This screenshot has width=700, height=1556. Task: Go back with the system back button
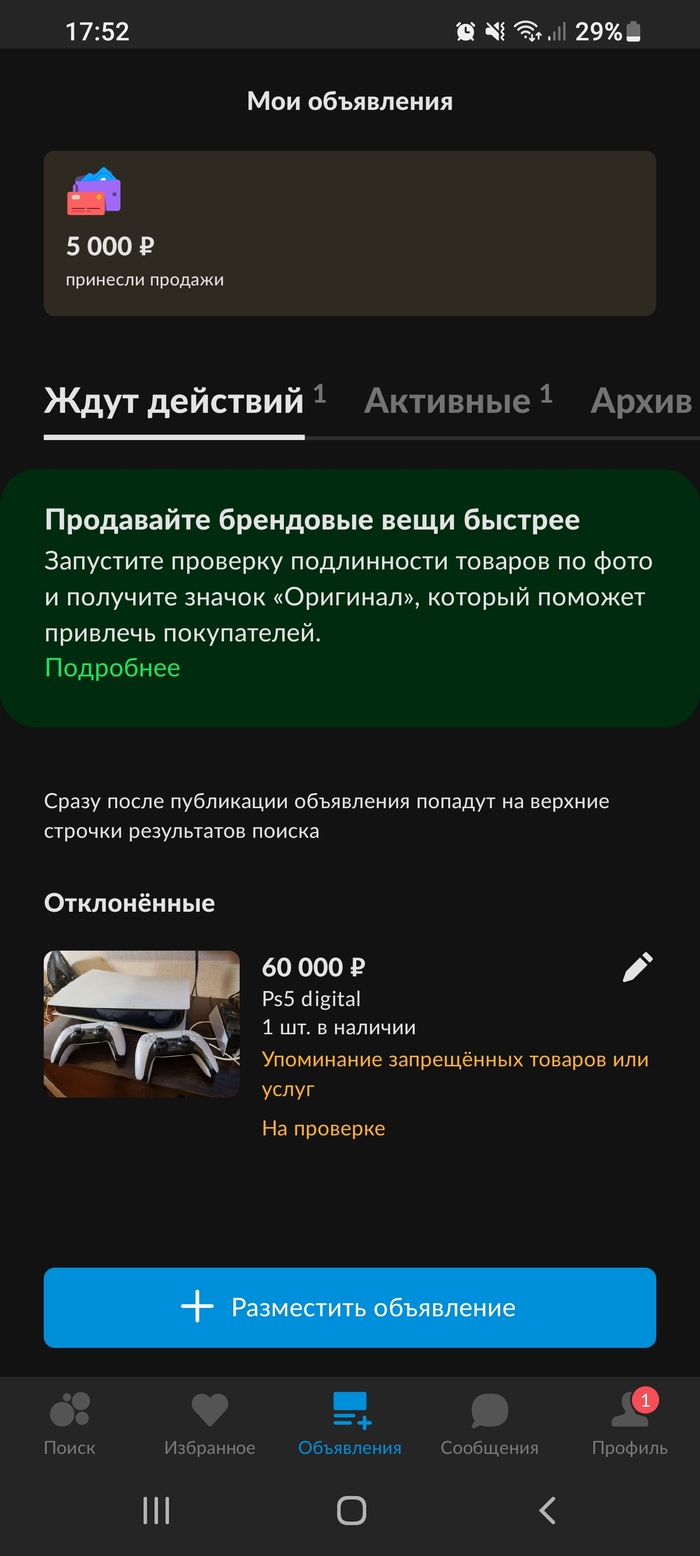tap(546, 1510)
